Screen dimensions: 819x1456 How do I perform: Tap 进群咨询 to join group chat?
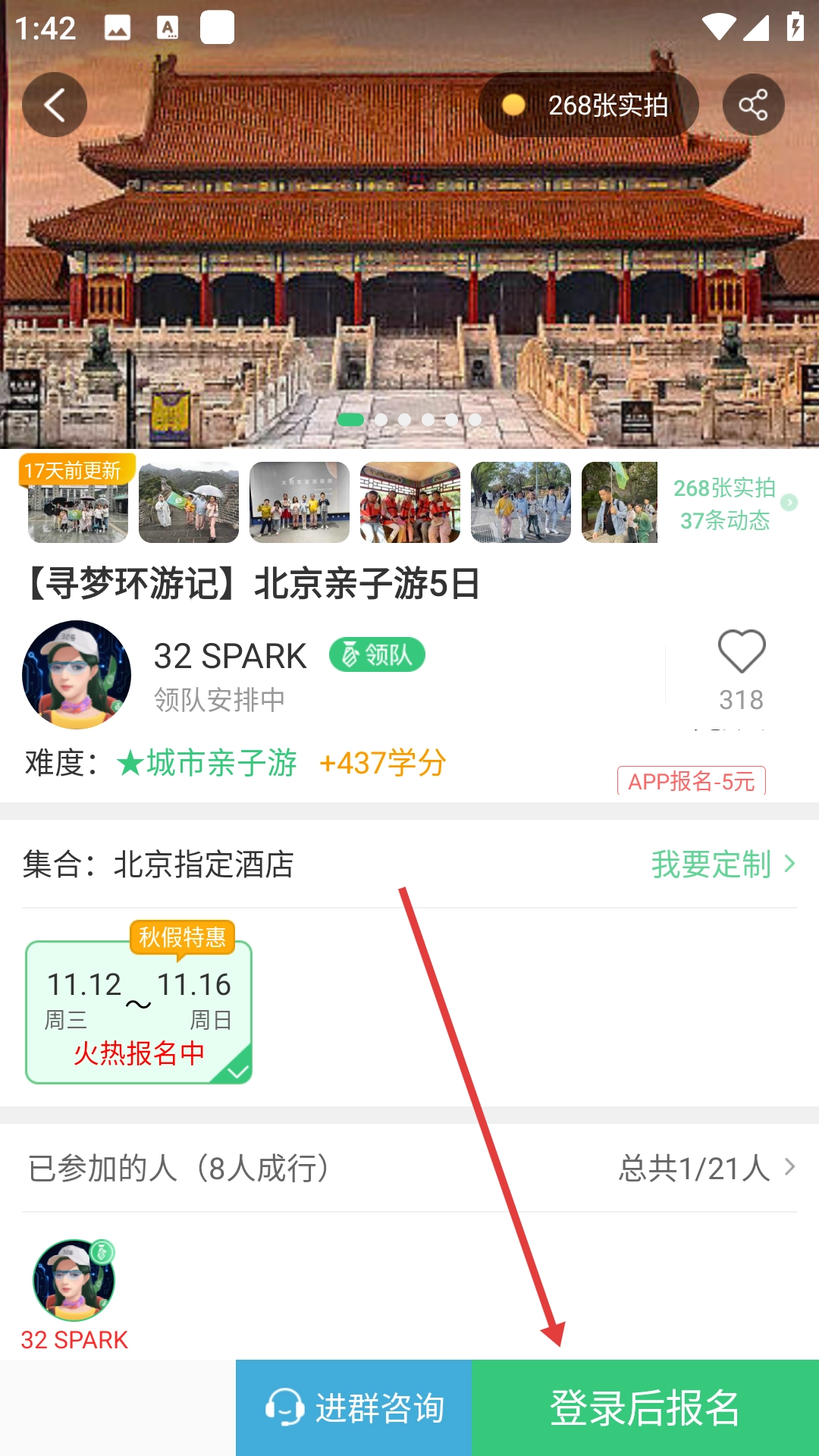pyautogui.click(x=354, y=1407)
